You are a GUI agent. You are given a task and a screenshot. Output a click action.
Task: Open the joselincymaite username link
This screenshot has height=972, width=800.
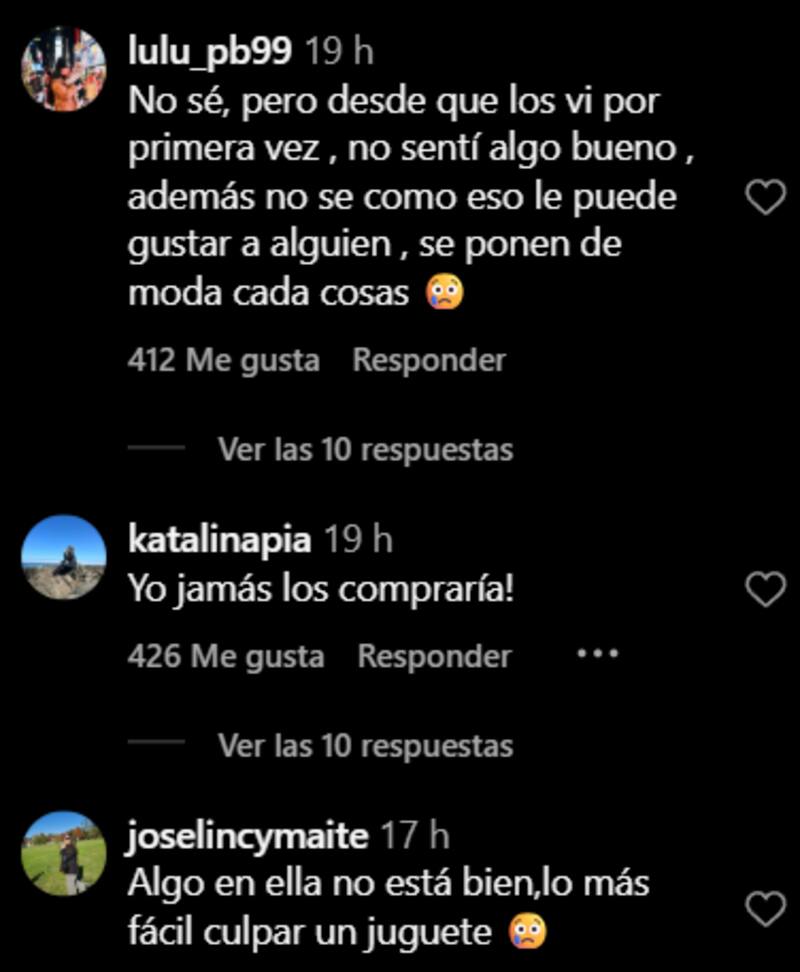point(248,836)
